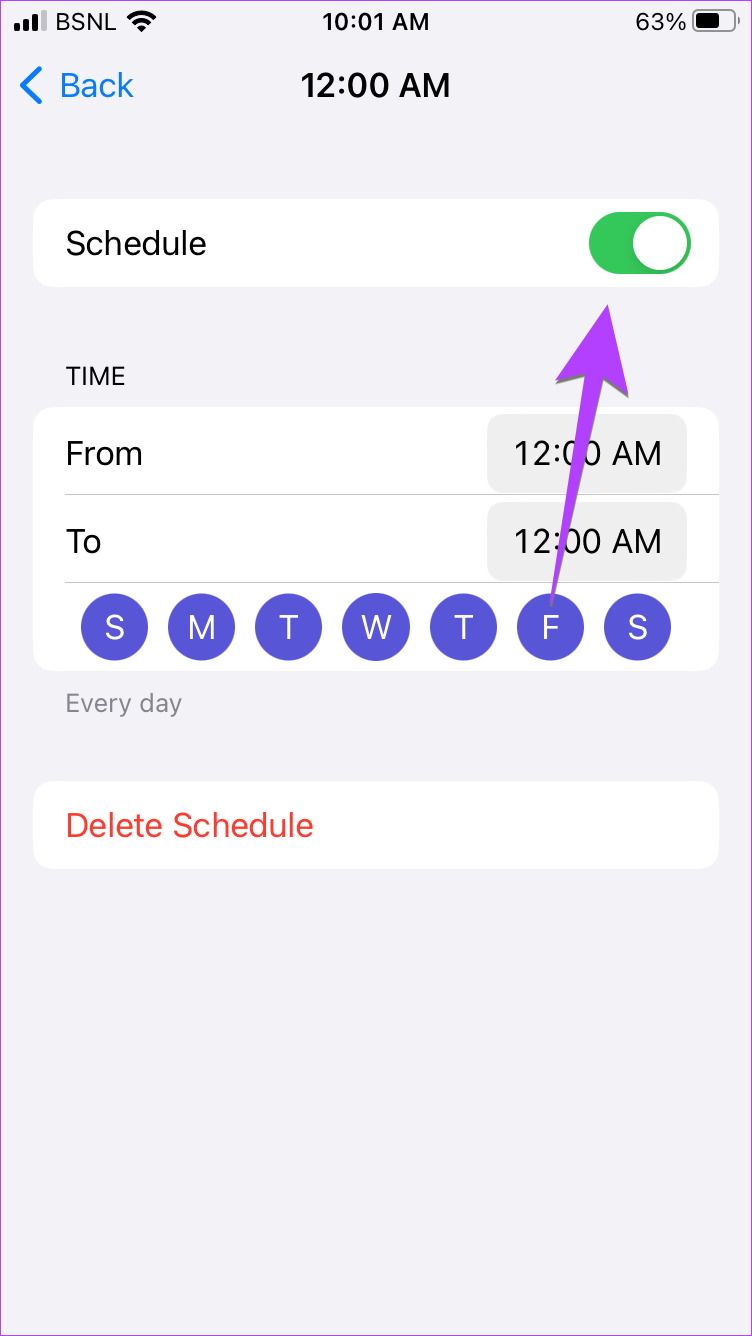Screen dimensions: 752x1336
Task: Tap the back chevron arrow
Action: tap(31, 86)
